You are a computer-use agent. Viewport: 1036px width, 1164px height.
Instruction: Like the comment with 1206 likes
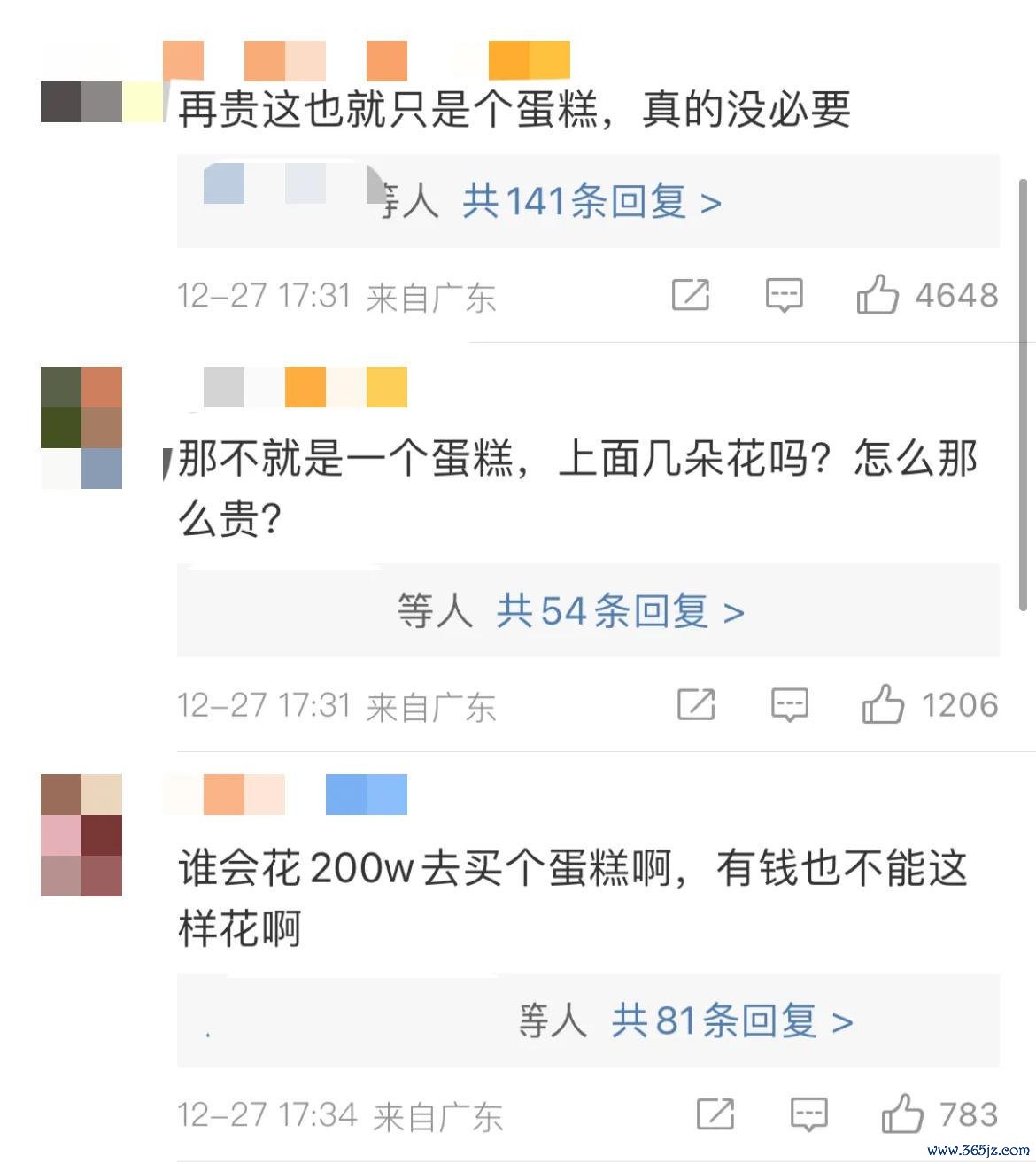tap(883, 705)
